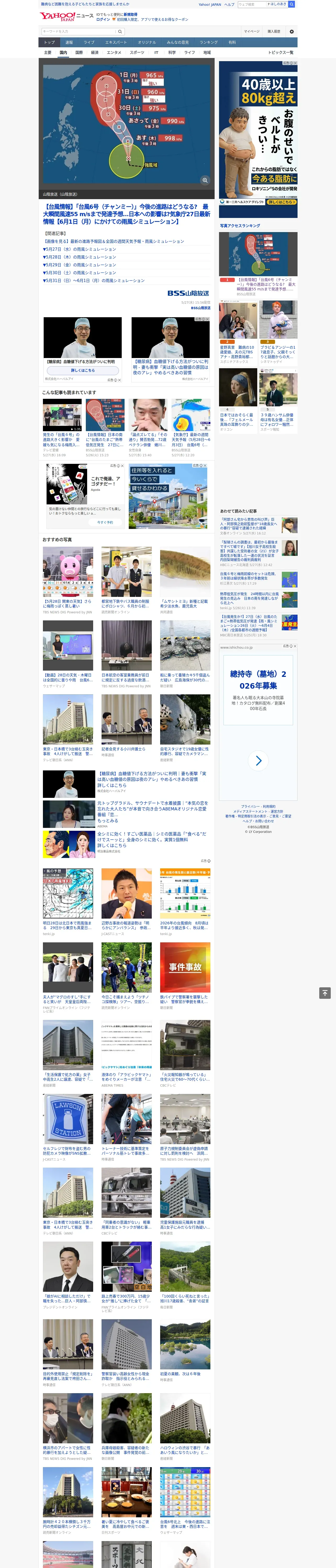The height and width of the screenshot is (1568, 336).
Task: Go to next ad slide arrow
Action: (259, 760)
